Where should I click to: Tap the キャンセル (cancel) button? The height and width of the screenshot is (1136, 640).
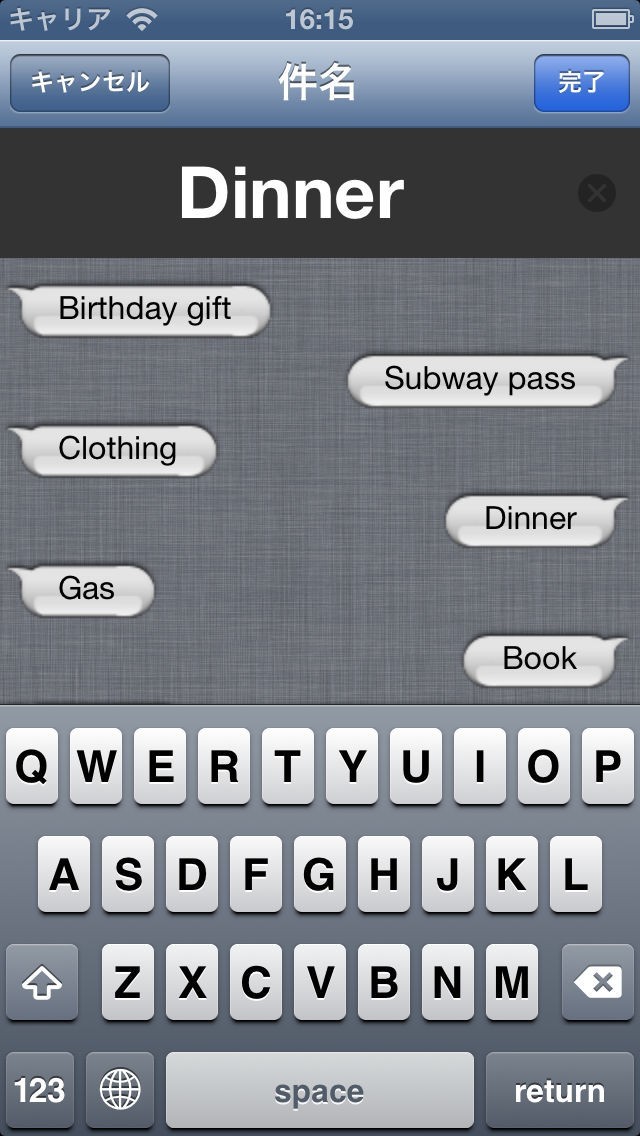(x=90, y=82)
